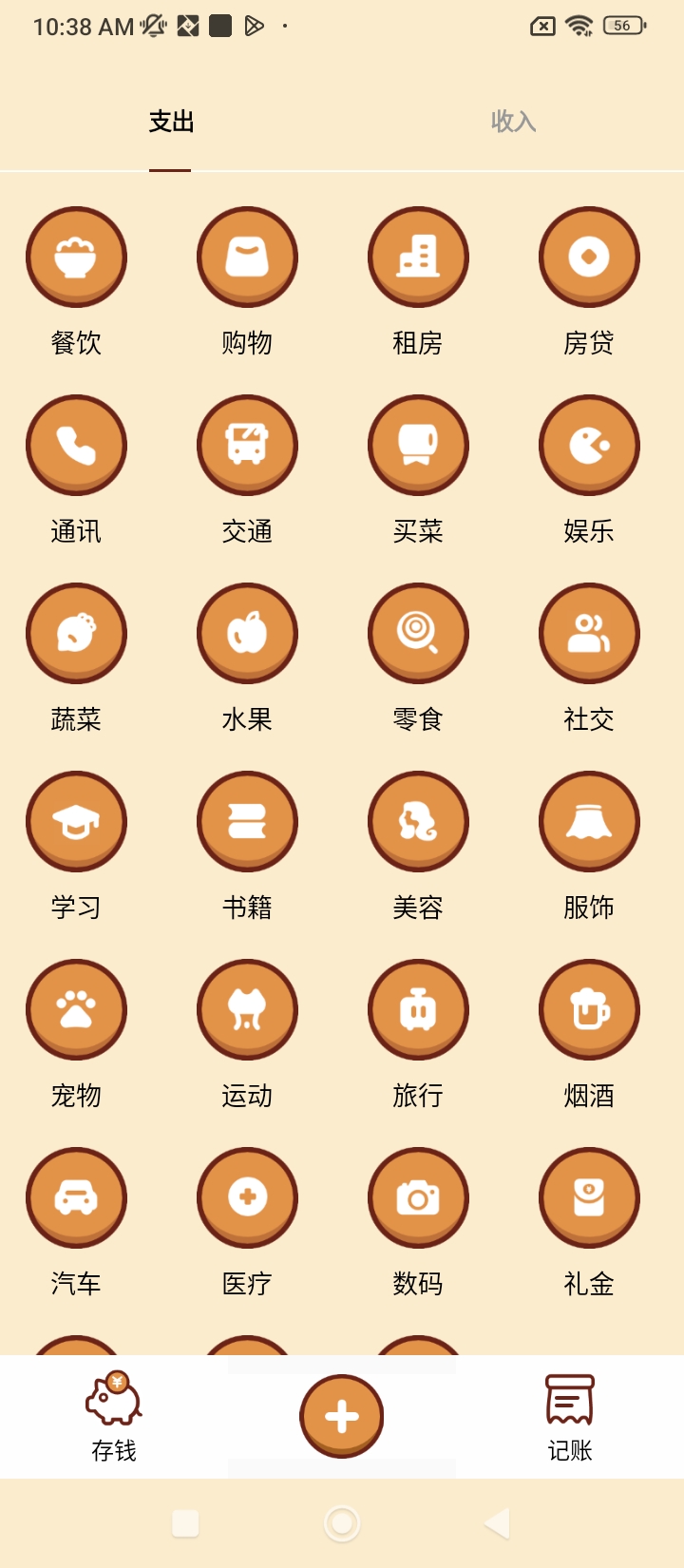Choose the 购物 category
Image resolution: width=684 pixels, height=1568 pixels.
coord(247,257)
